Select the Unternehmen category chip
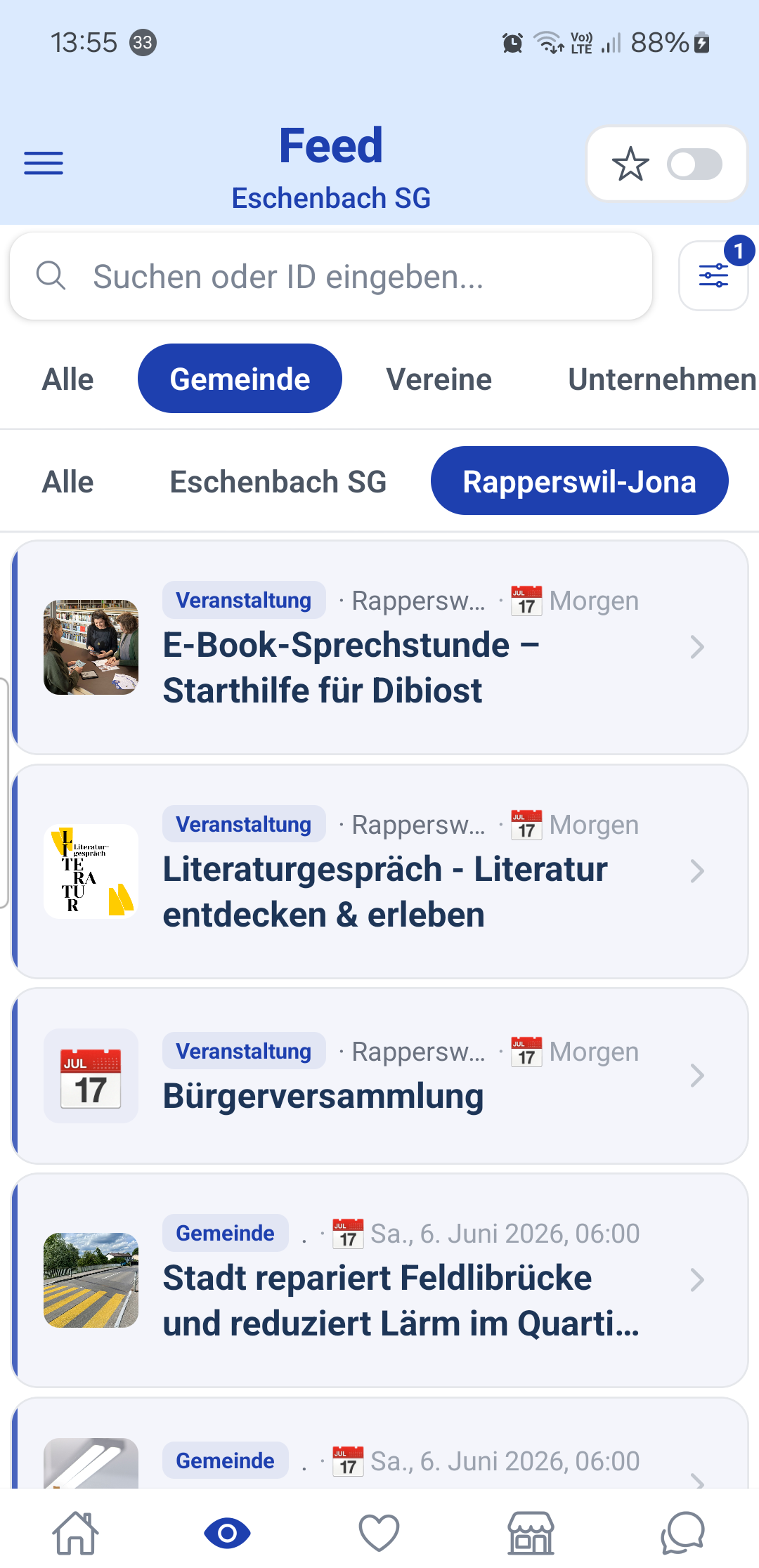Viewport: 759px width, 1568px height. 662,379
